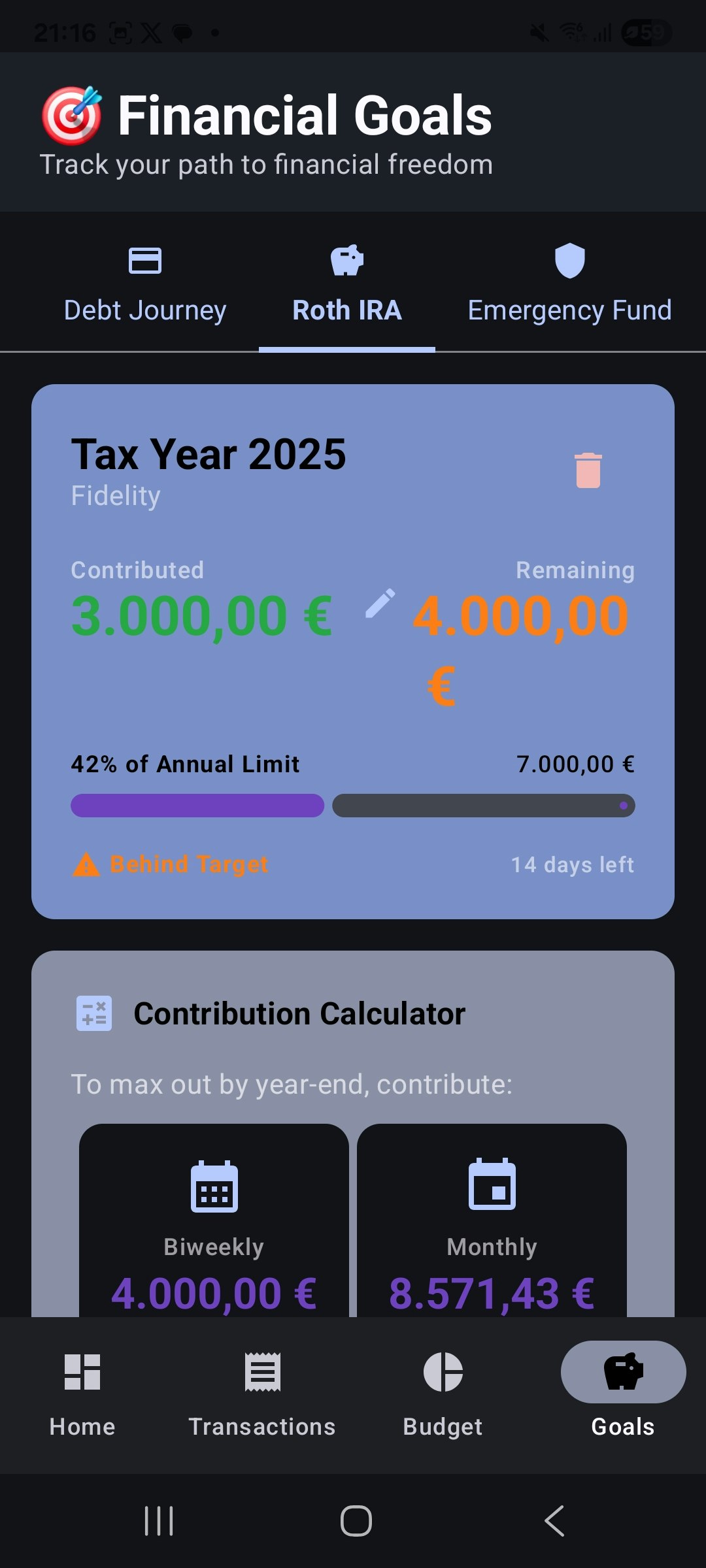The image size is (706, 1568).
Task: Tap the Biweekly 4.000,00 € amount
Action: pyautogui.click(x=213, y=1290)
